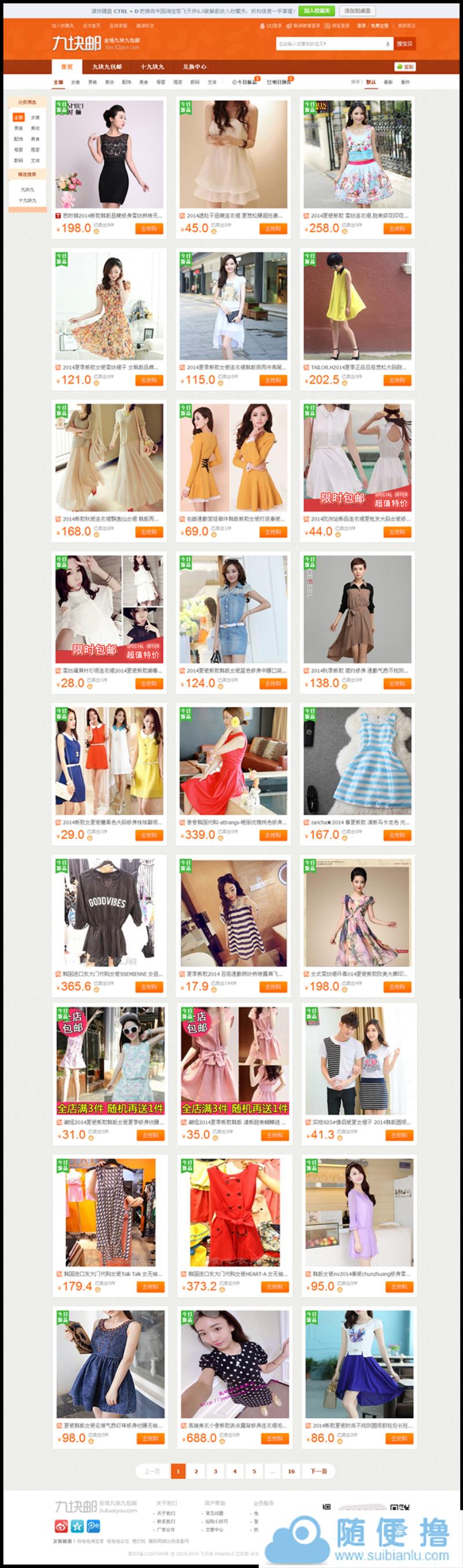Tap 下一页 to go to the next page
Screen dimensions: 463x1568
318,1471
